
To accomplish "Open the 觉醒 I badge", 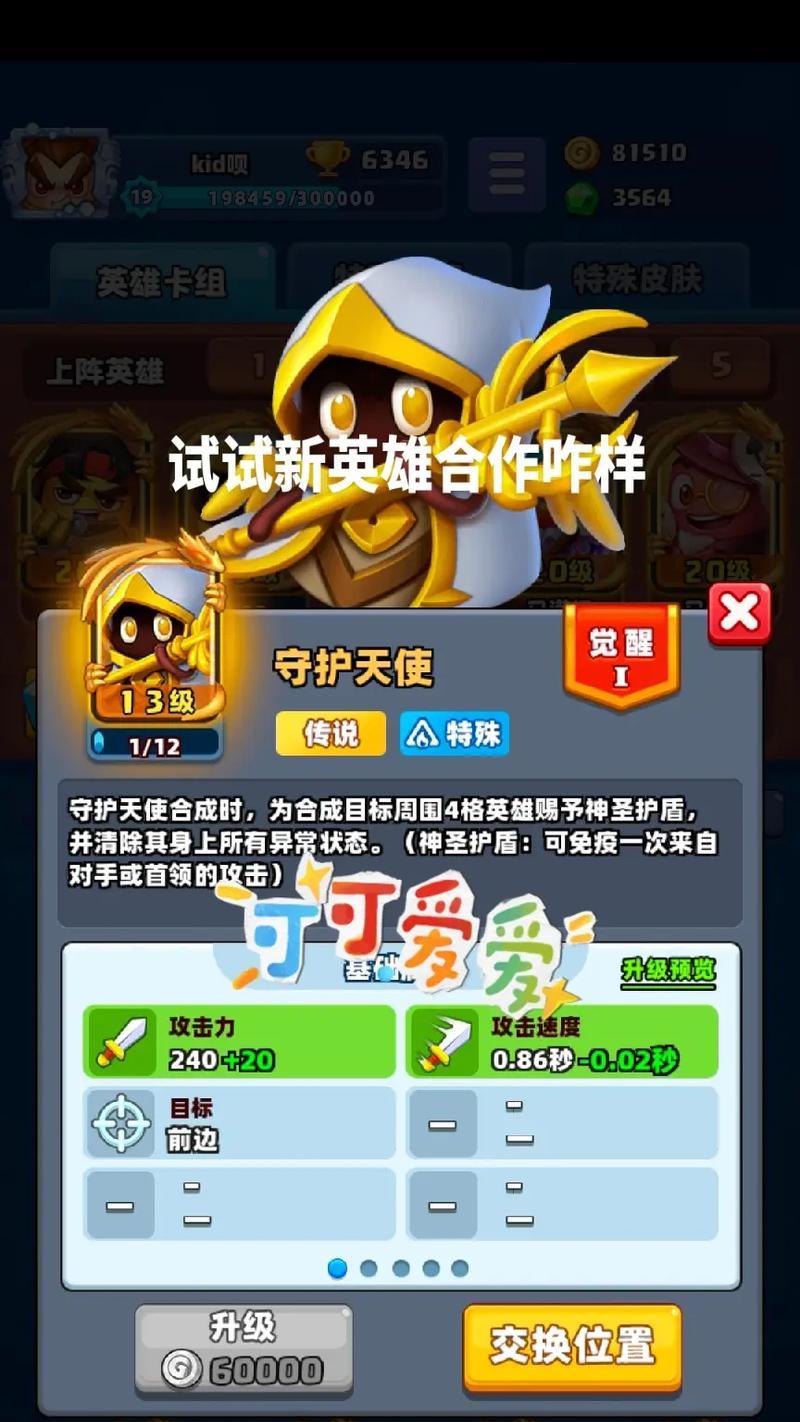I will click(x=621, y=655).
